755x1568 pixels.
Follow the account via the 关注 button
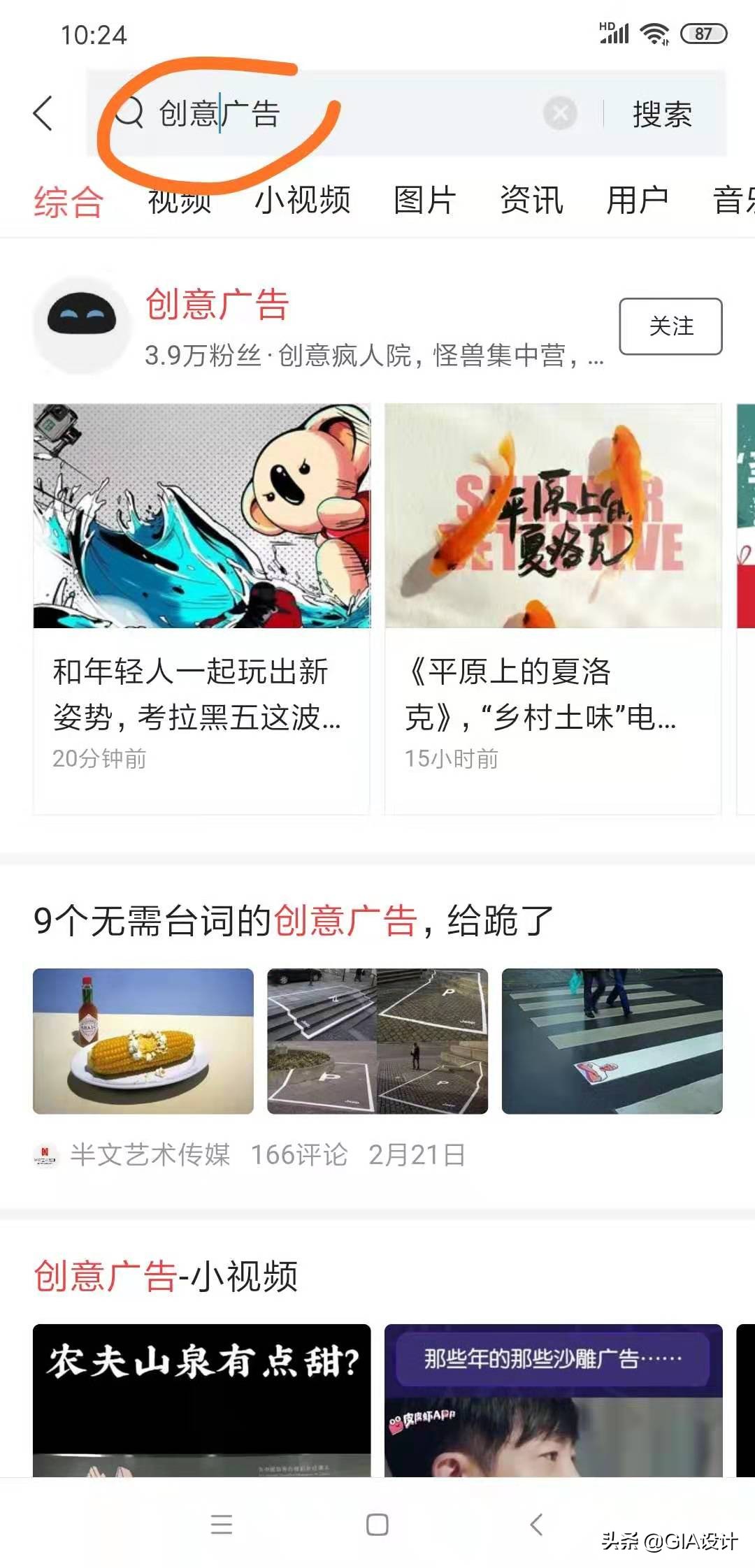pos(670,326)
